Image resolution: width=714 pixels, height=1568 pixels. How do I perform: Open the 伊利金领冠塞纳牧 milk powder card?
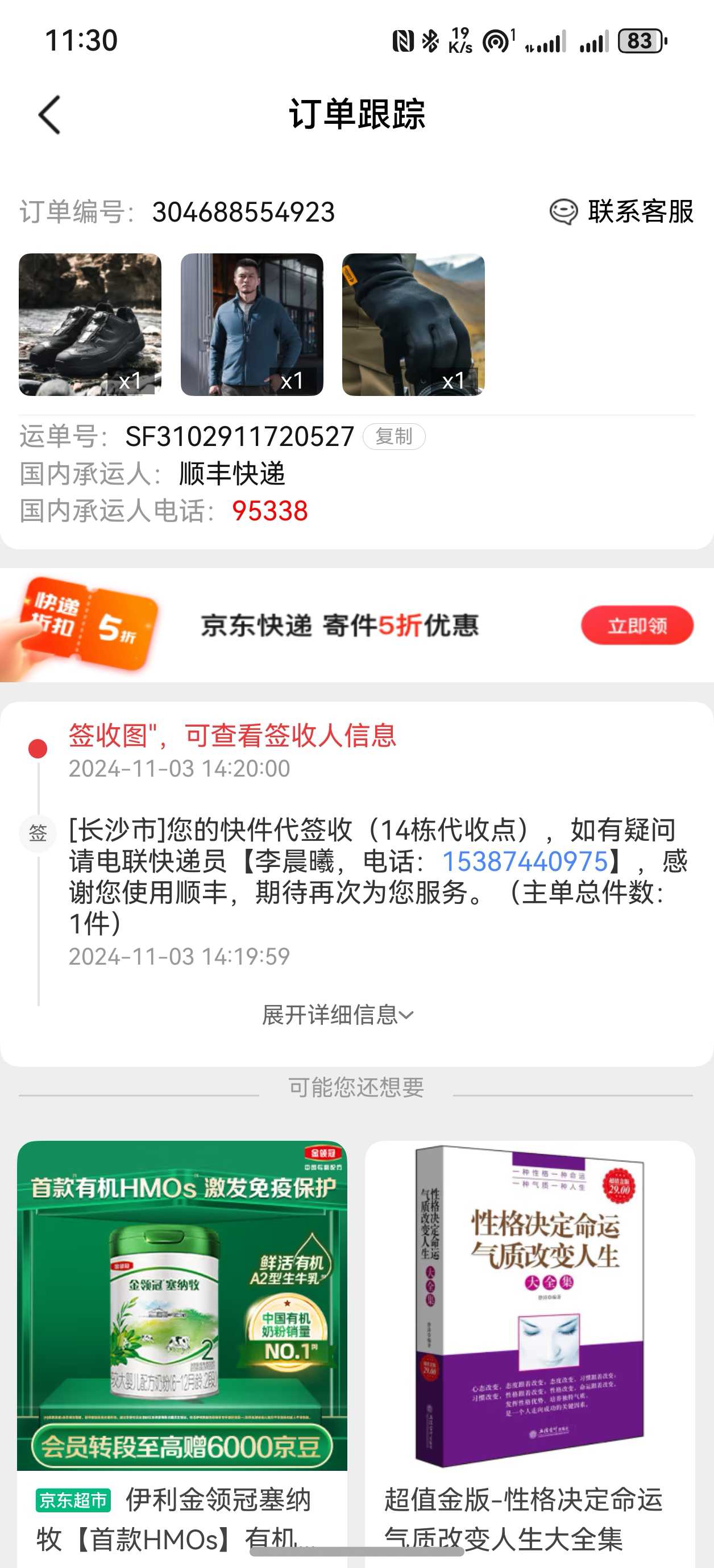[x=182, y=1339]
